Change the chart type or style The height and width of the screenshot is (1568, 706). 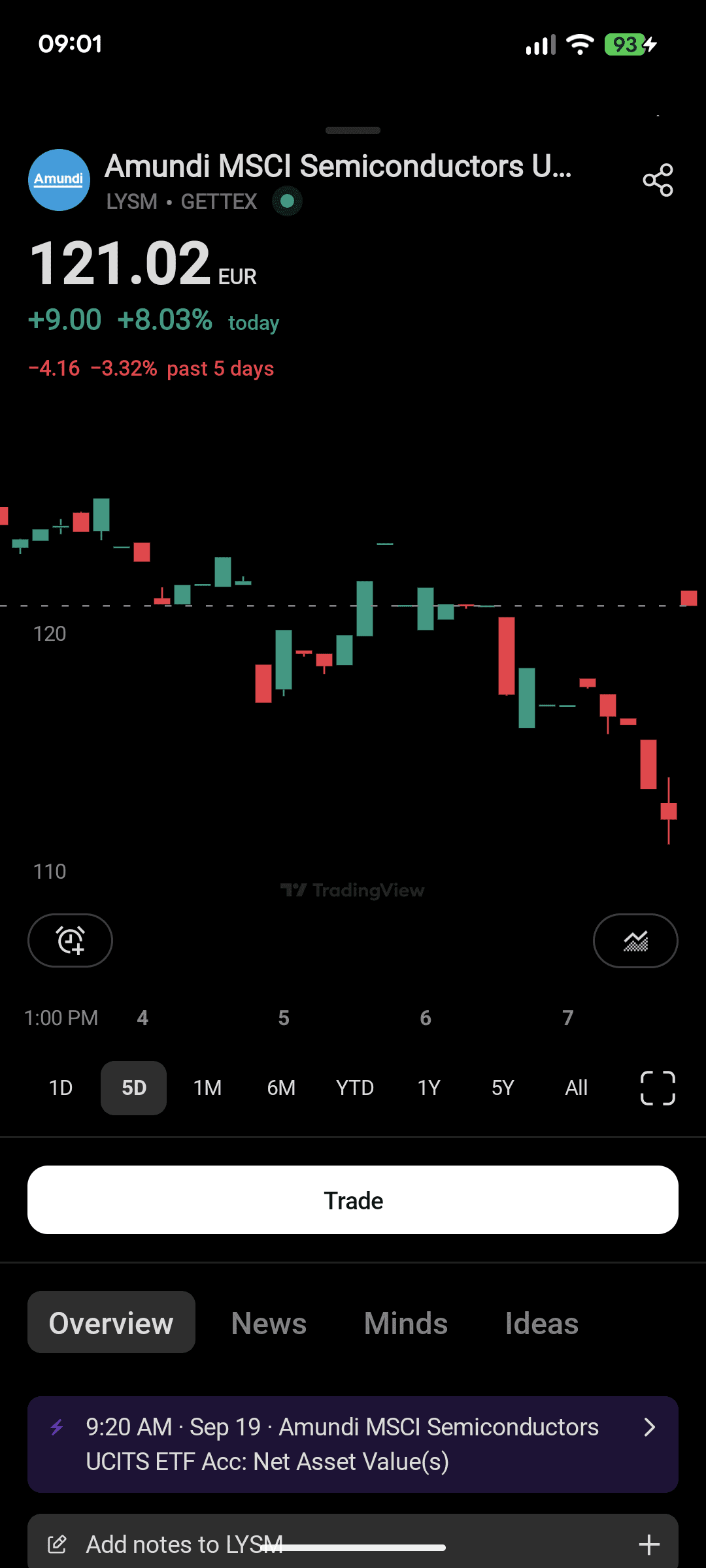(635, 940)
